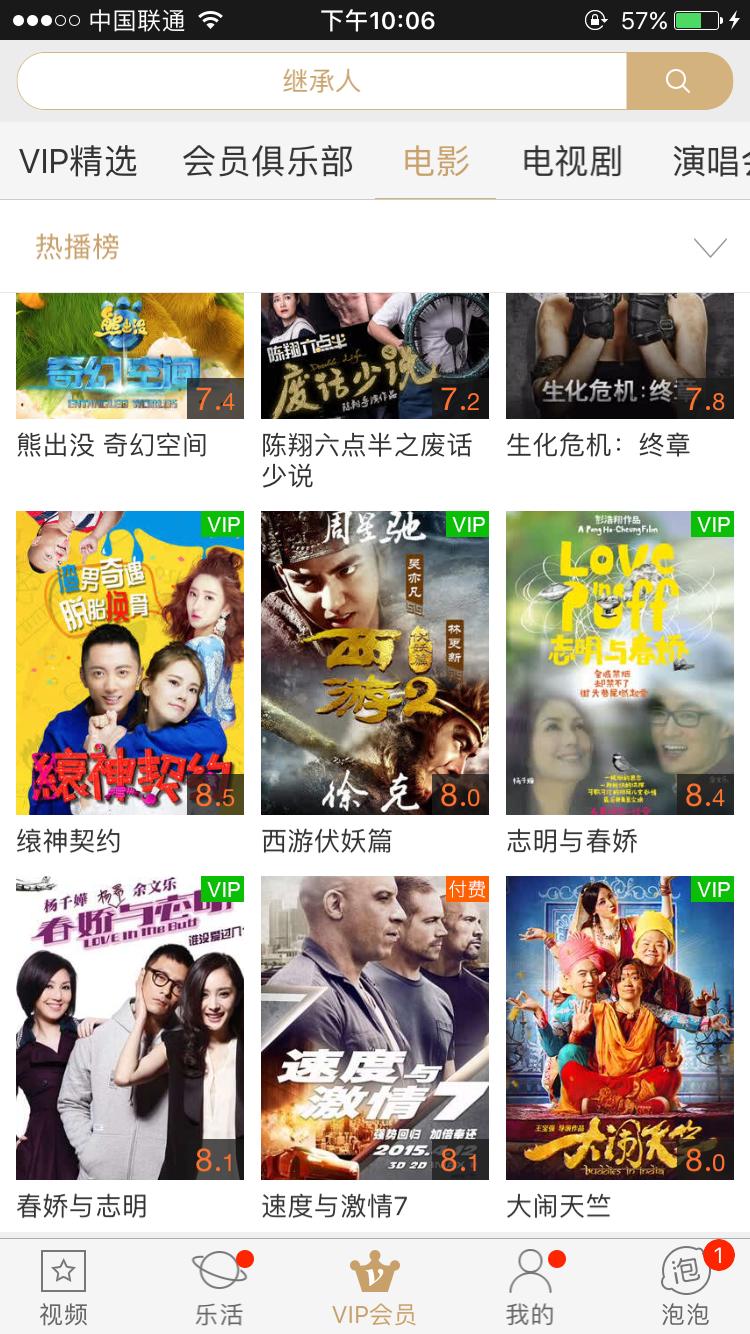Tap the VIP会员 crown icon
Image resolution: width=750 pixels, height=1334 pixels.
pyautogui.click(x=375, y=1272)
